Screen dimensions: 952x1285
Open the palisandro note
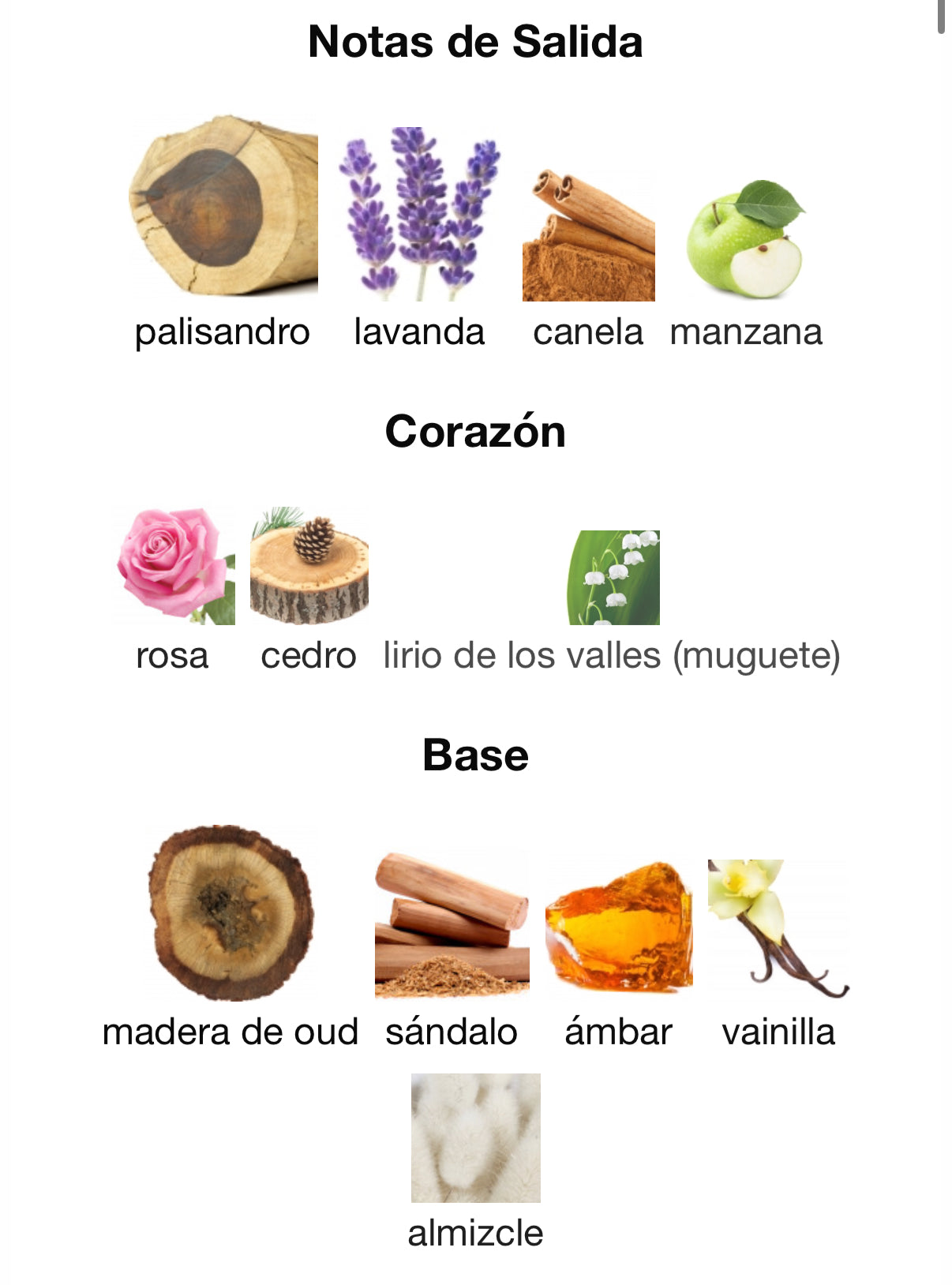click(223, 207)
